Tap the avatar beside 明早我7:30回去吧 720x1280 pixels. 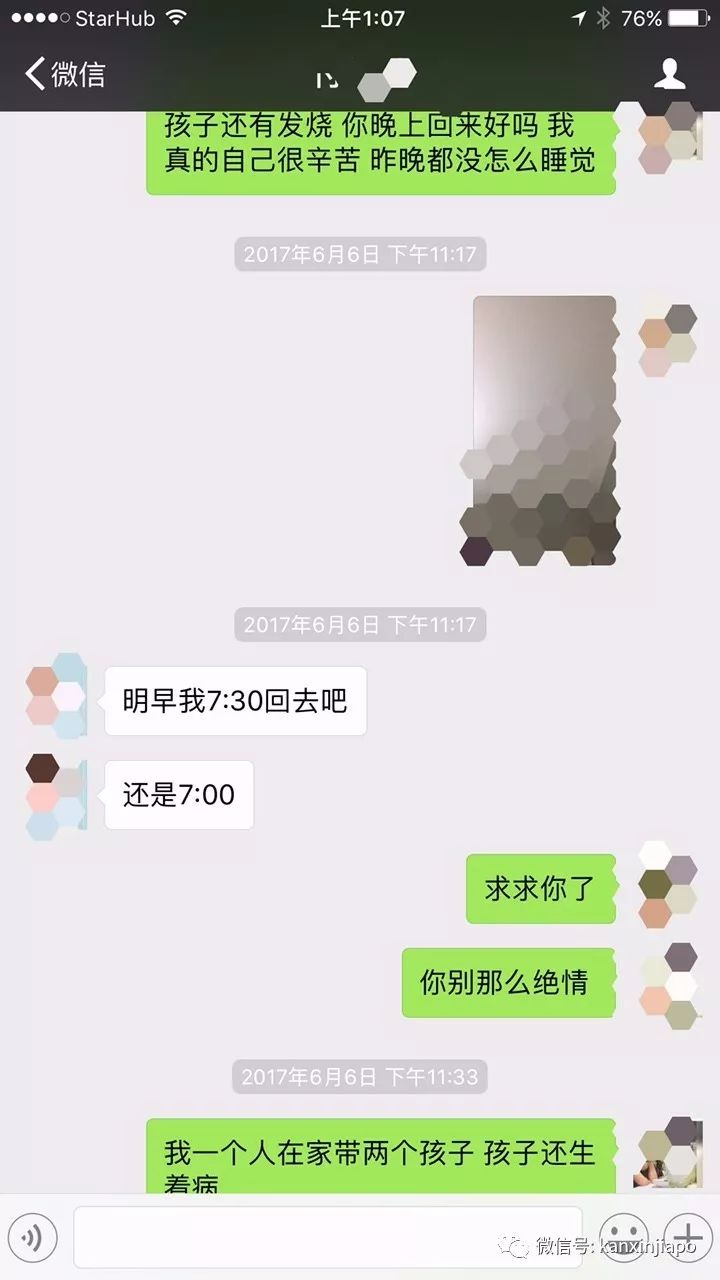click(56, 697)
